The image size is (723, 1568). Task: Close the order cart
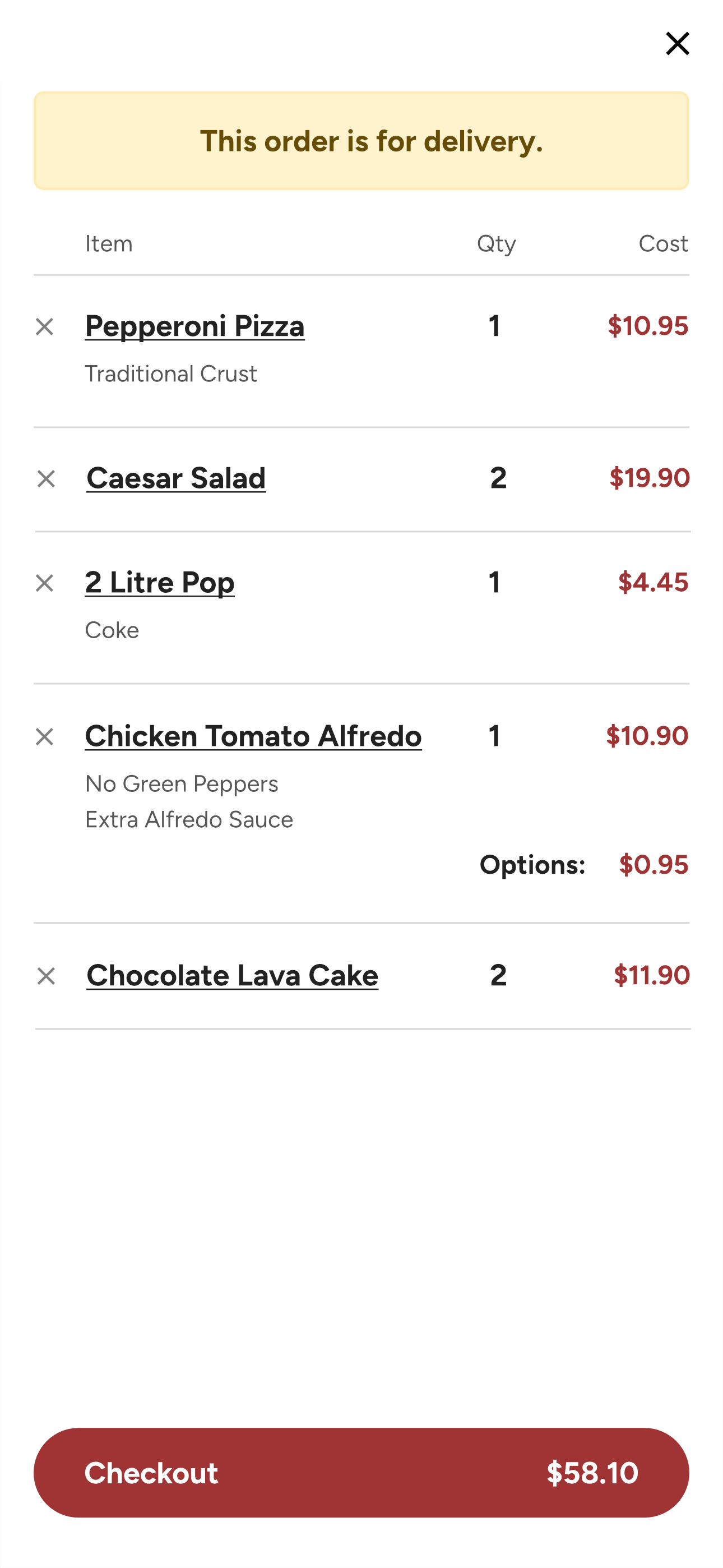tap(676, 44)
